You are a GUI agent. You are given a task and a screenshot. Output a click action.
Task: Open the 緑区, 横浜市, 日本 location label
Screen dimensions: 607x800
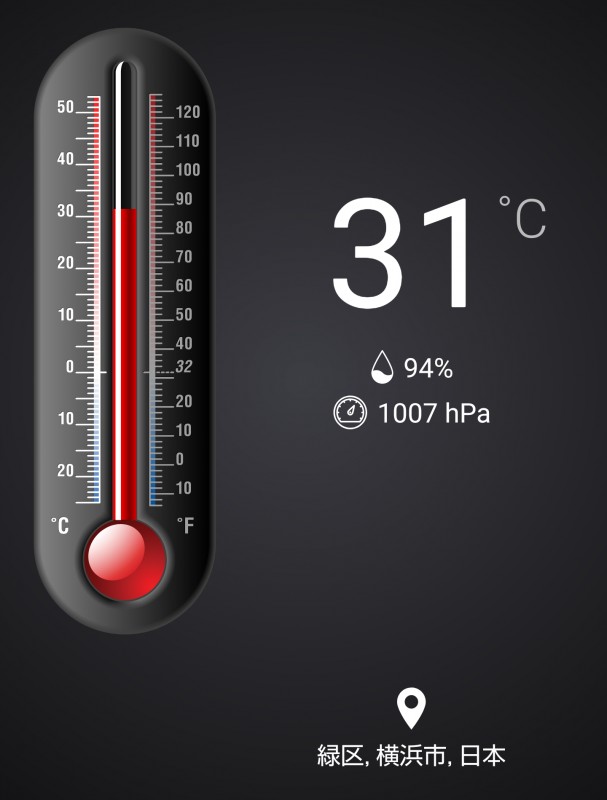coord(411,756)
